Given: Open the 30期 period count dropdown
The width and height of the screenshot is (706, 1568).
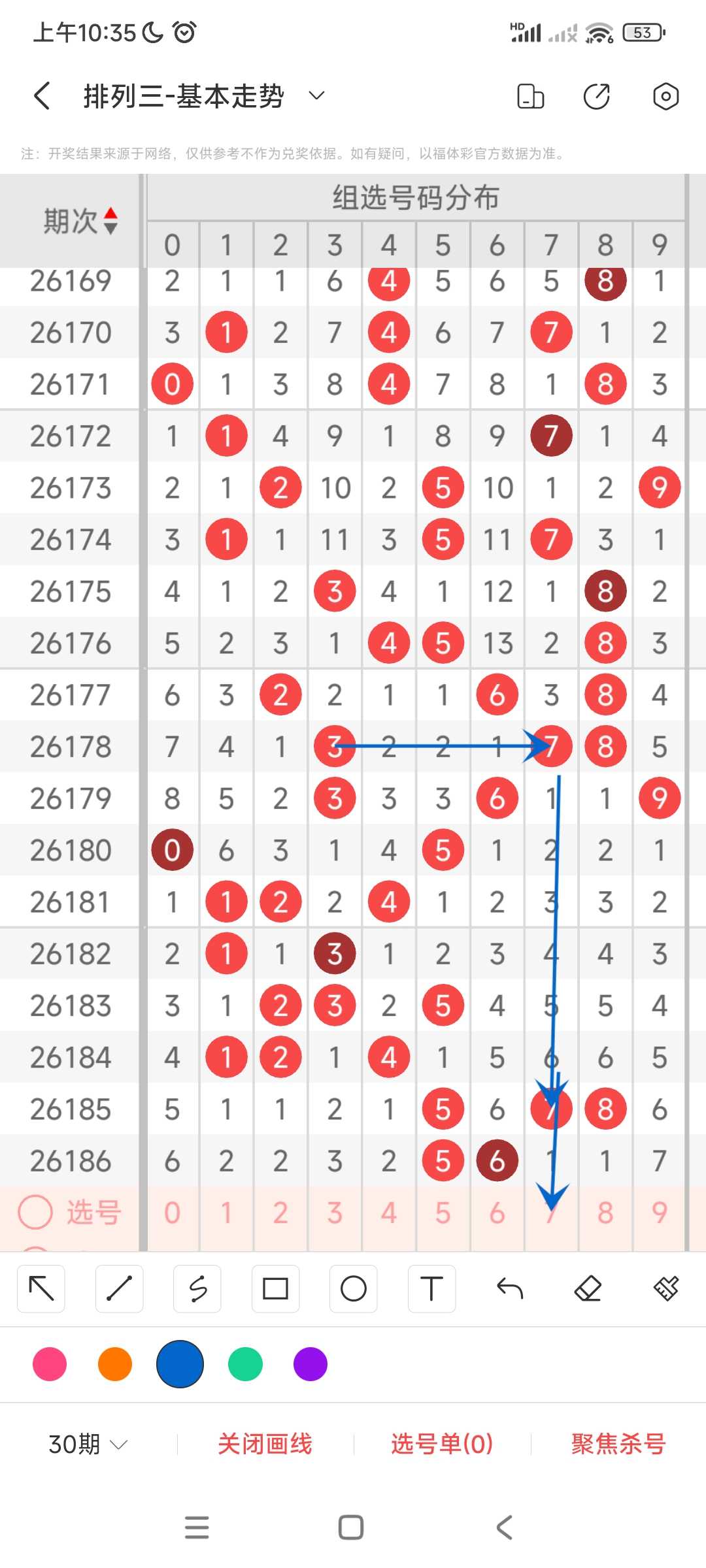Looking at the screenshot, I should click(88, 1444).
